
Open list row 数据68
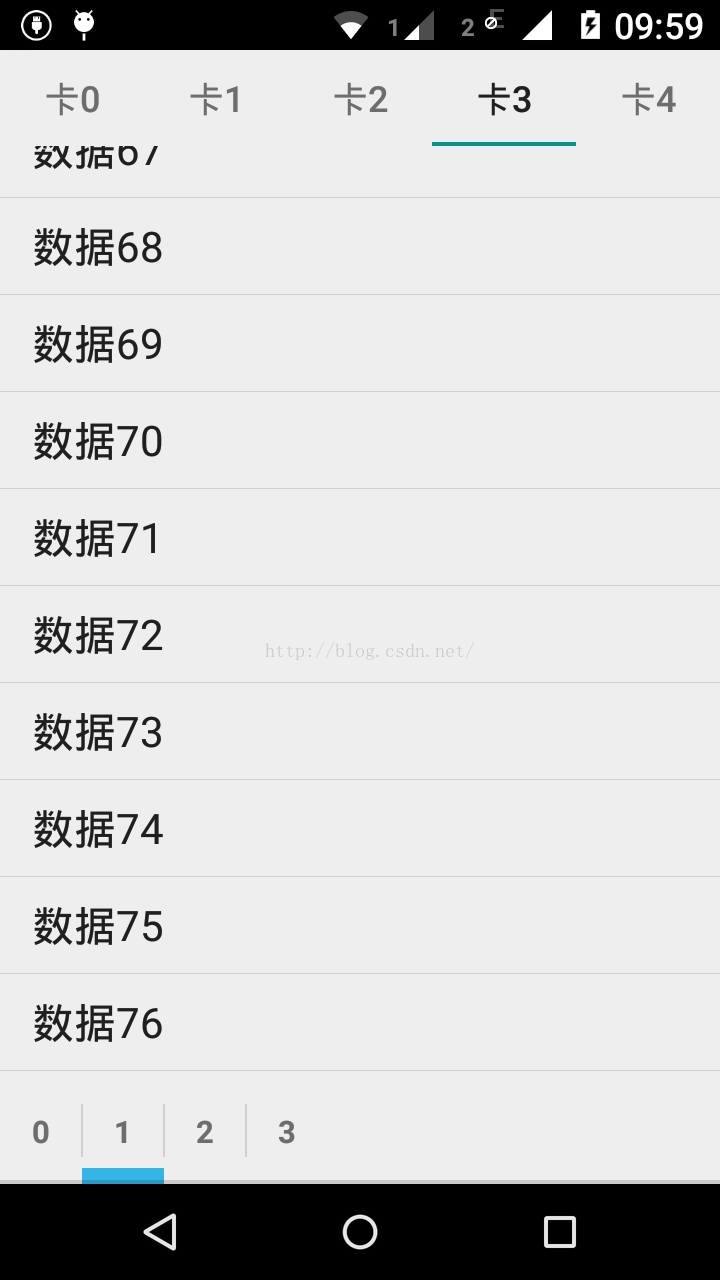point(360,247)
